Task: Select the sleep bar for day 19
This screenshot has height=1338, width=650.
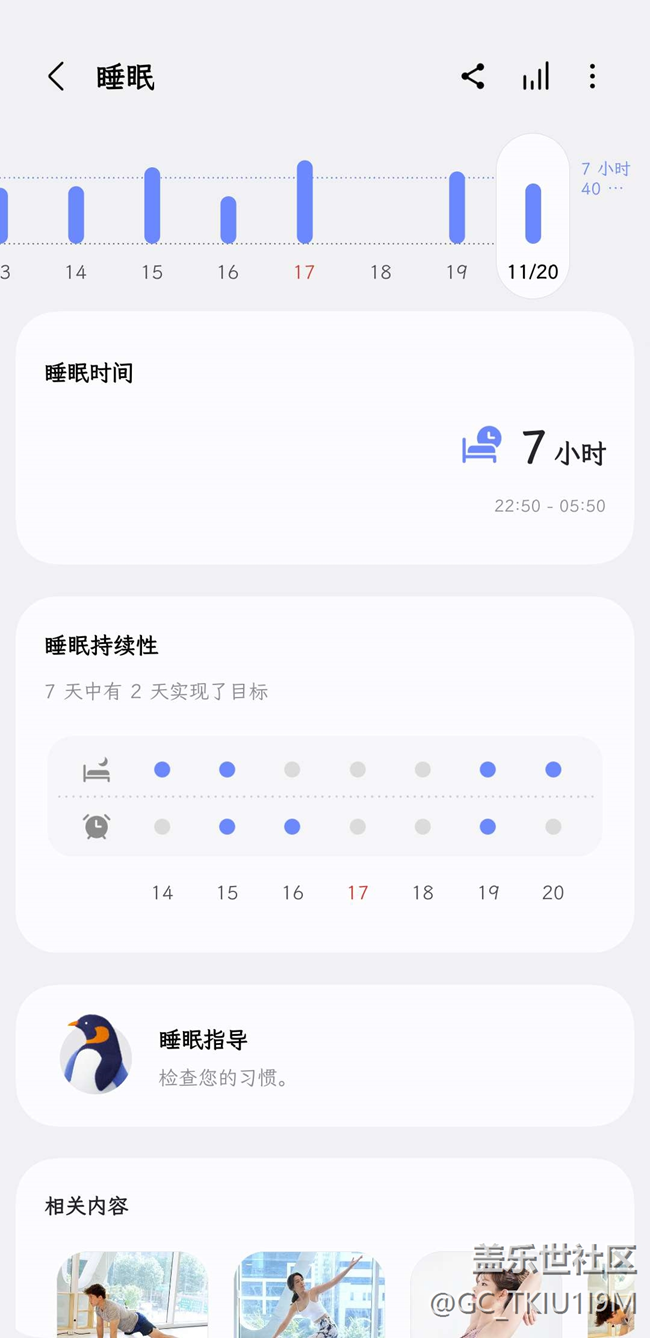Action: tap(457, 207)
